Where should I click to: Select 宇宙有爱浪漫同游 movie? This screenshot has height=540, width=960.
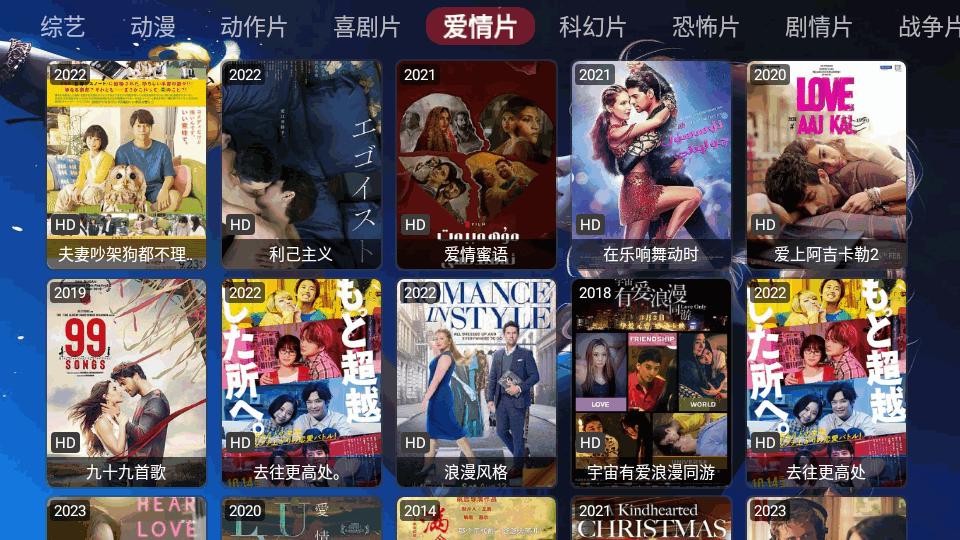651,383
